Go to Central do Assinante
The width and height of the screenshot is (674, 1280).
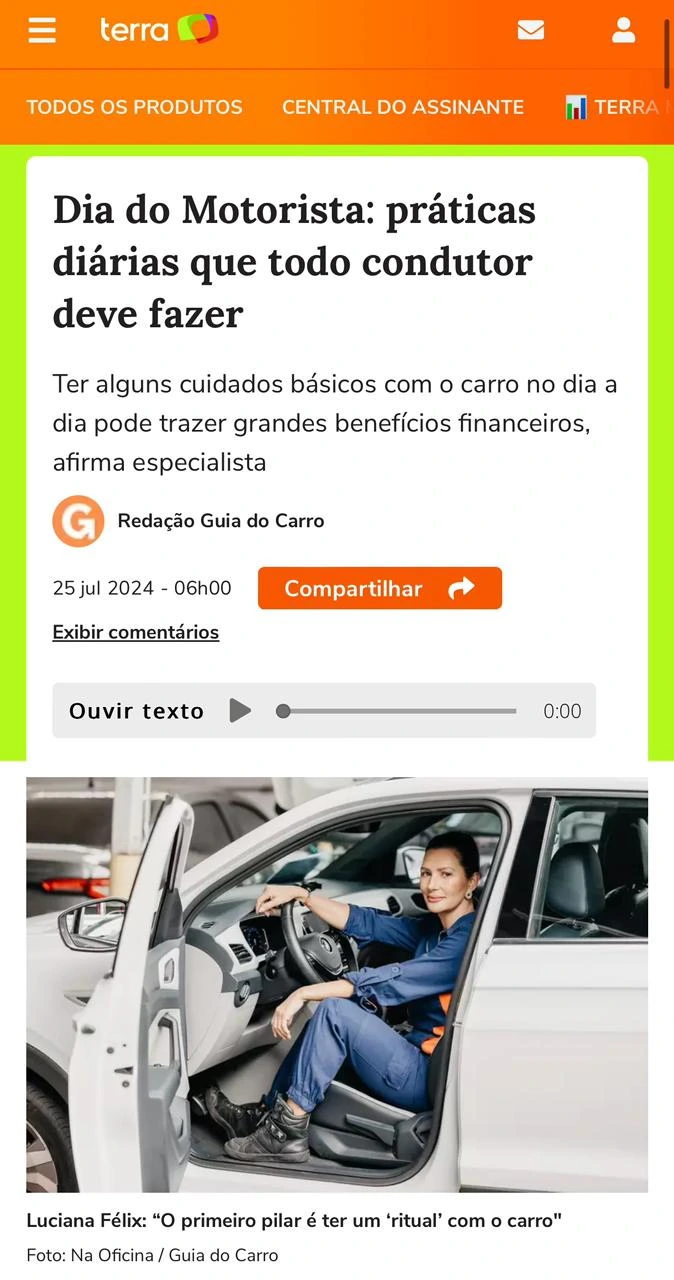tap(402, 107)
